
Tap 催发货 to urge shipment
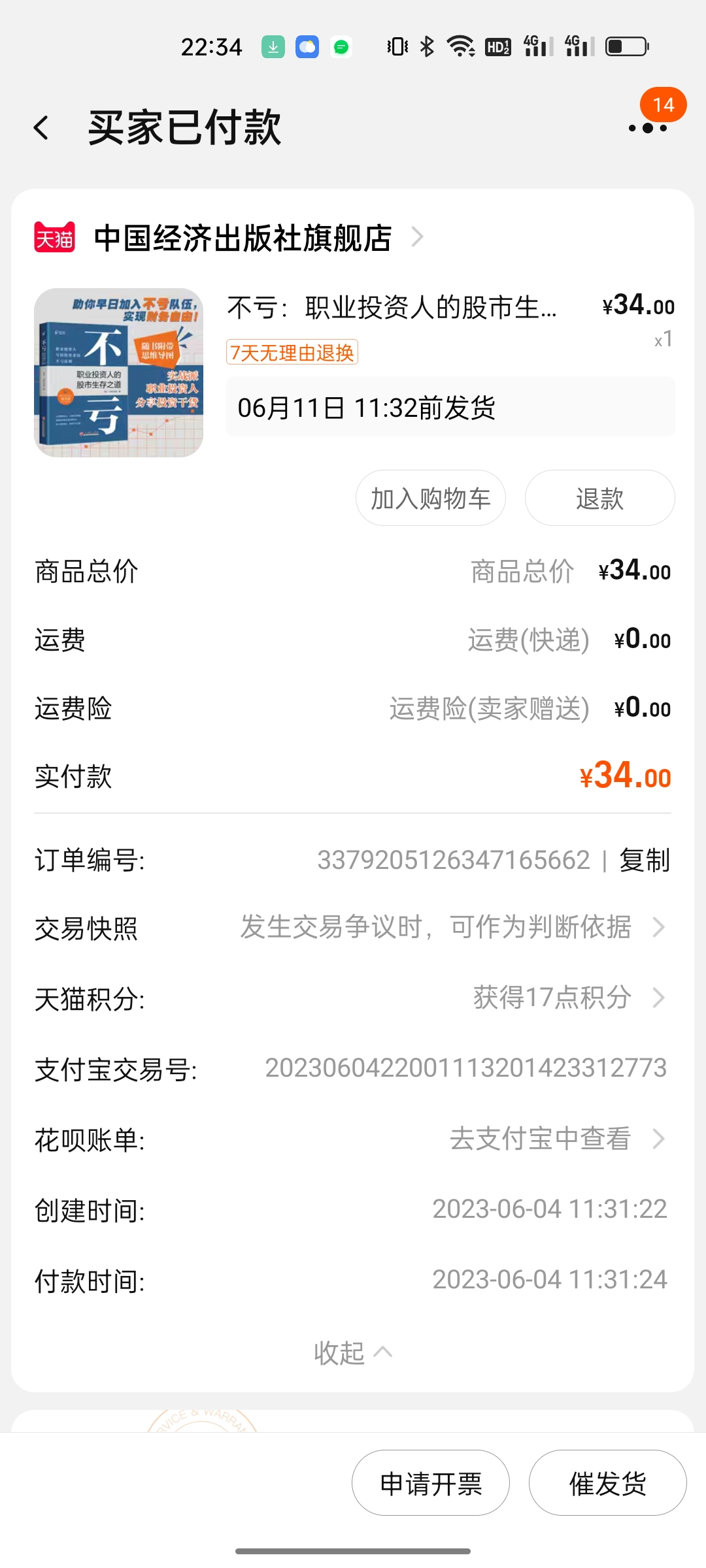pos(607,1483)
